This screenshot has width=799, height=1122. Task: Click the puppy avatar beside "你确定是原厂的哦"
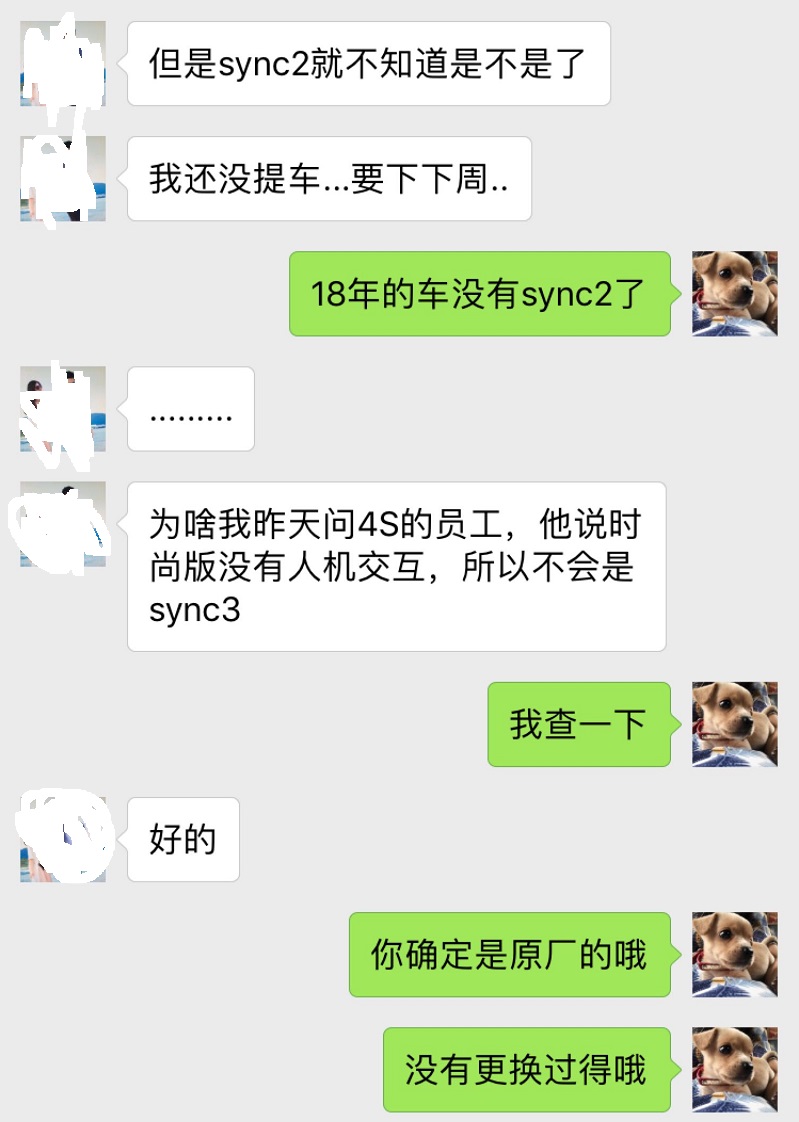[734, 955]
